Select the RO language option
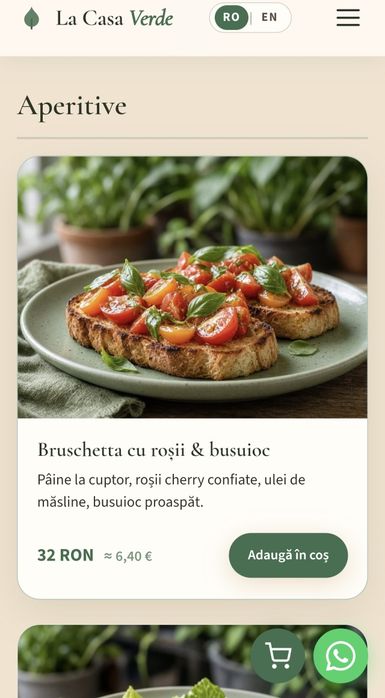385x698 pixels. click(231, 17)
